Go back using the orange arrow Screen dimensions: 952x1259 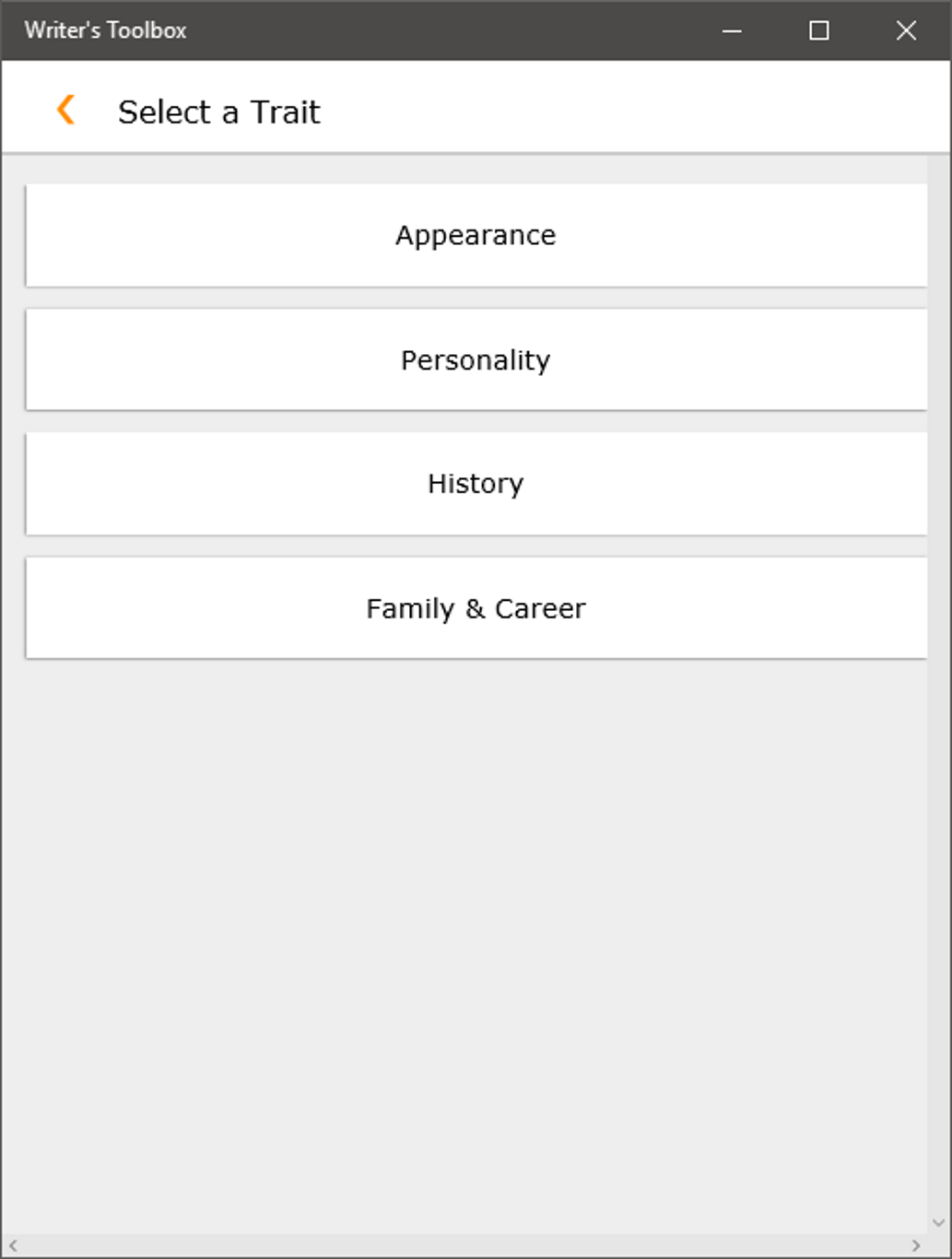pyautogui.click(x=65, y=110)
